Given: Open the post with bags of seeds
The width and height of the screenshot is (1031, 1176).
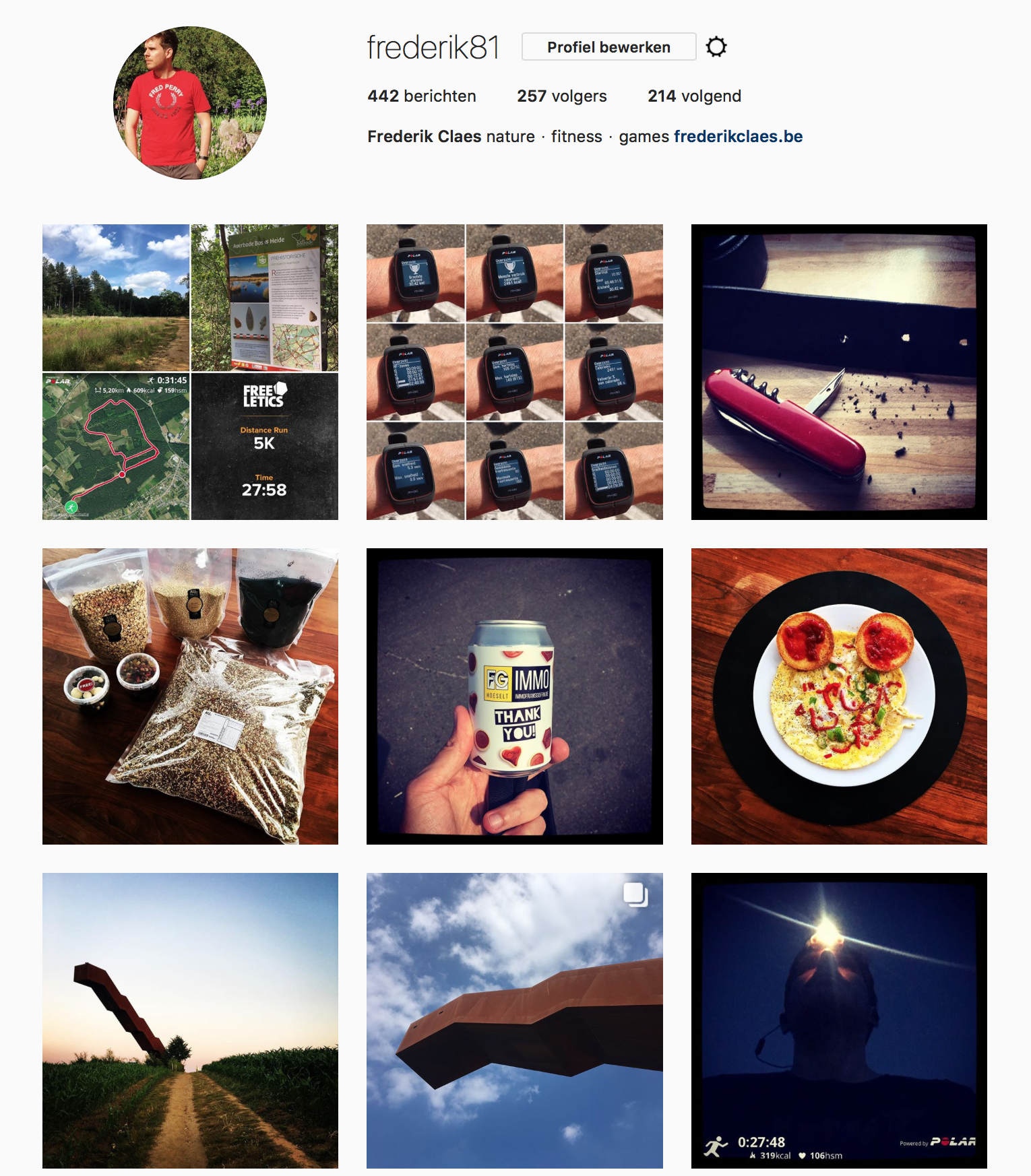Looking at the screenshot, I should [190, 696].
